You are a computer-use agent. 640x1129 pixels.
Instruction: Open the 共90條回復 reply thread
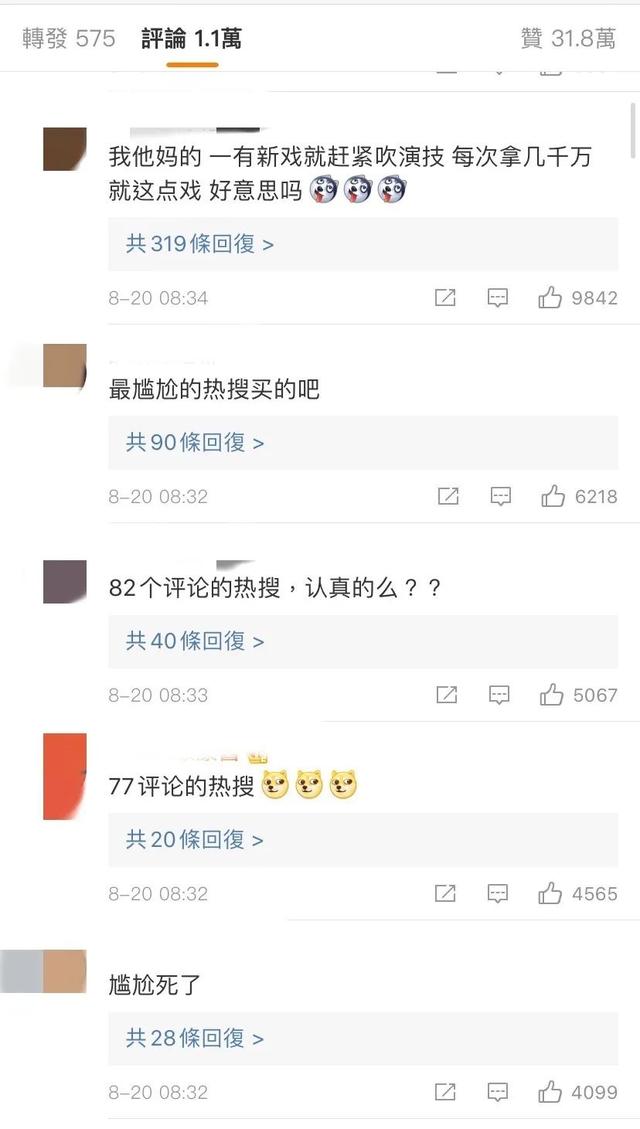[x=195, y=443]
